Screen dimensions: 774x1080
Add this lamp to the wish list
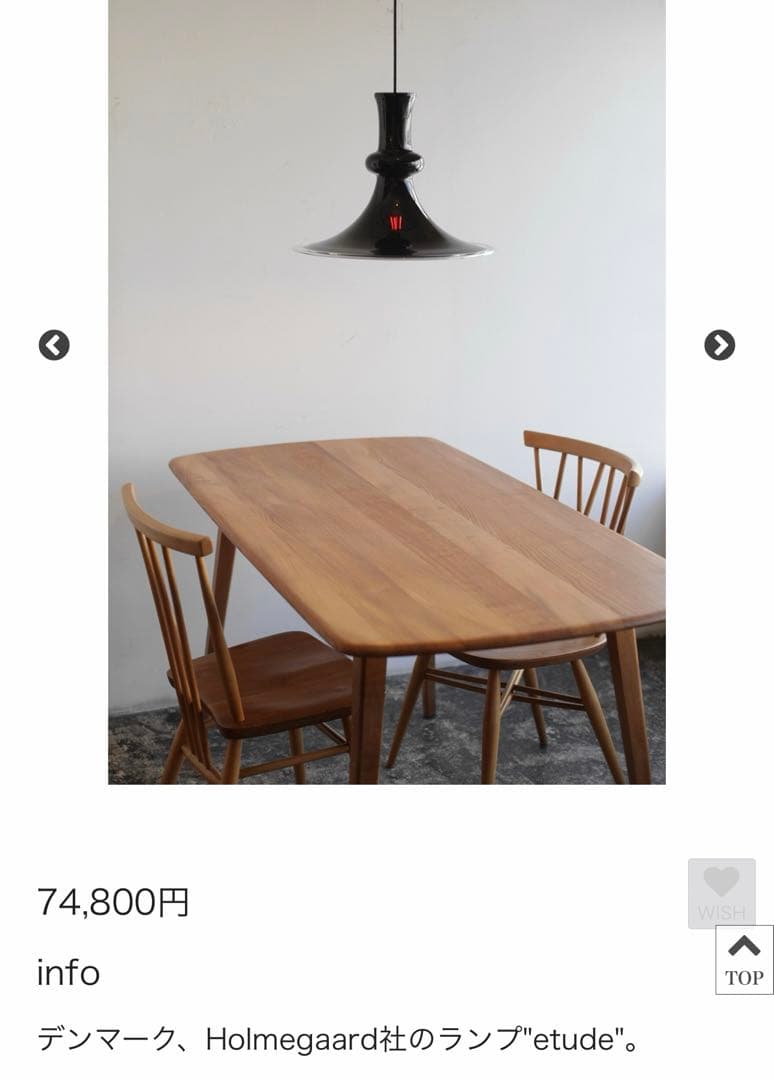721,892
